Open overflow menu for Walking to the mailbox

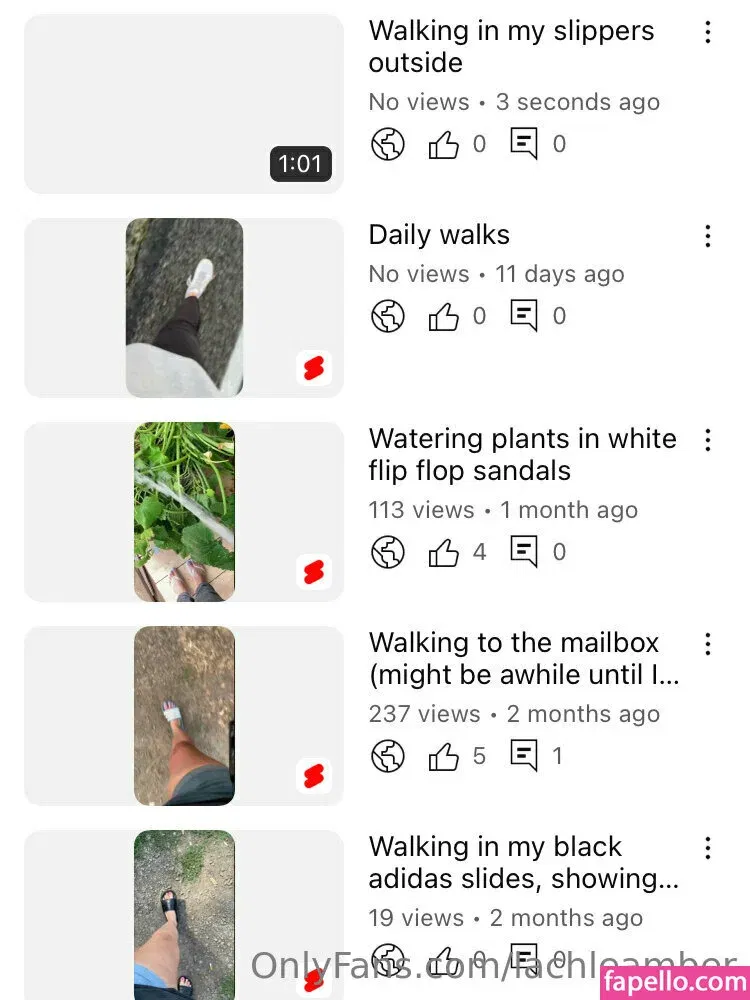pos(707,644)
